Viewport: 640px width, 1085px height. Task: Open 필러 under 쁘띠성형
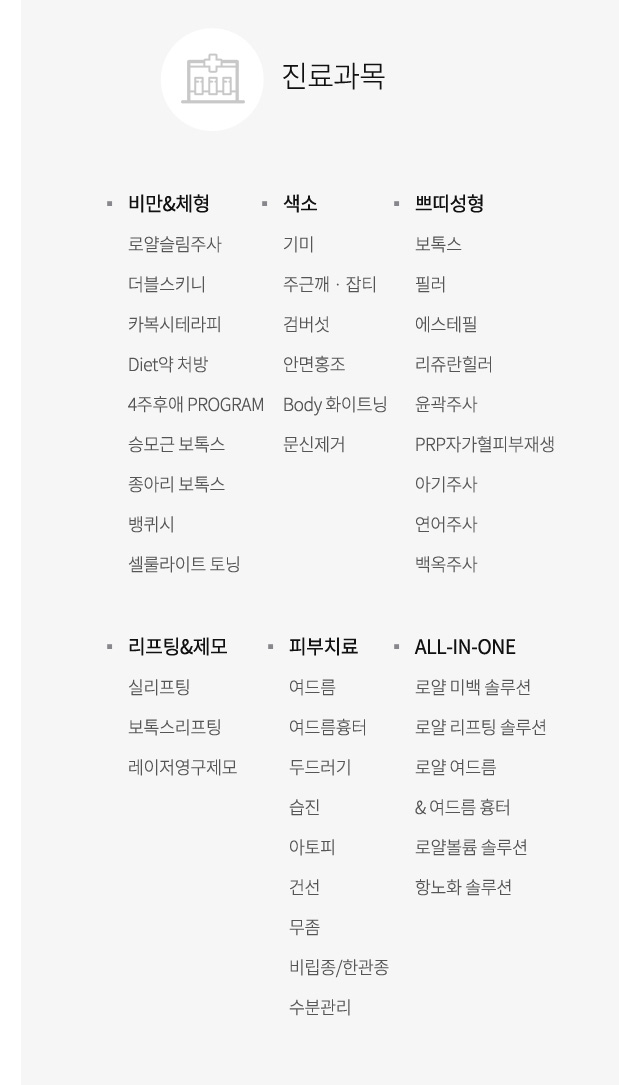430,284
